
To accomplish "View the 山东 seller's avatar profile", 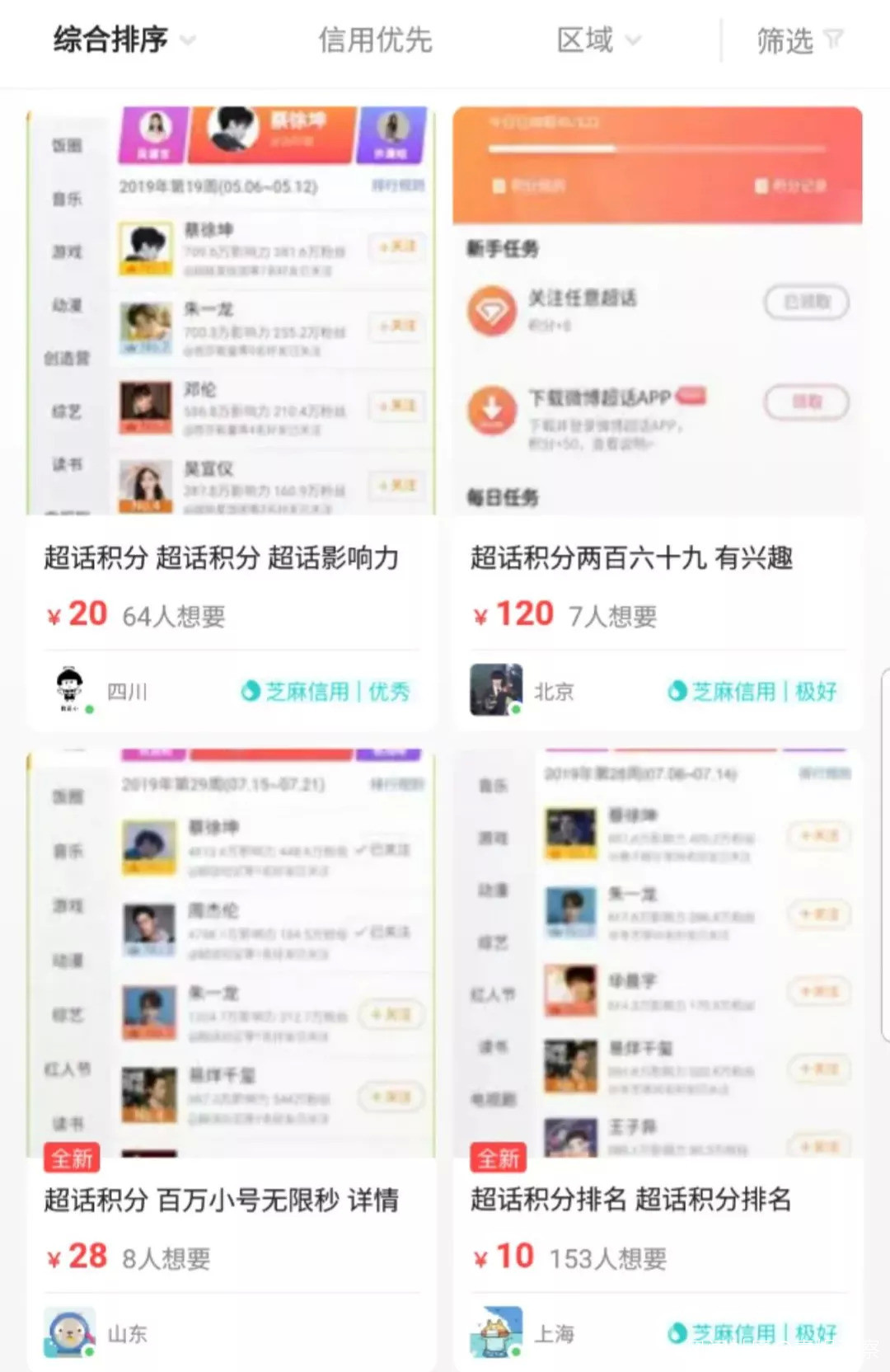I will pyautogui.click(x=70, y=1332).
